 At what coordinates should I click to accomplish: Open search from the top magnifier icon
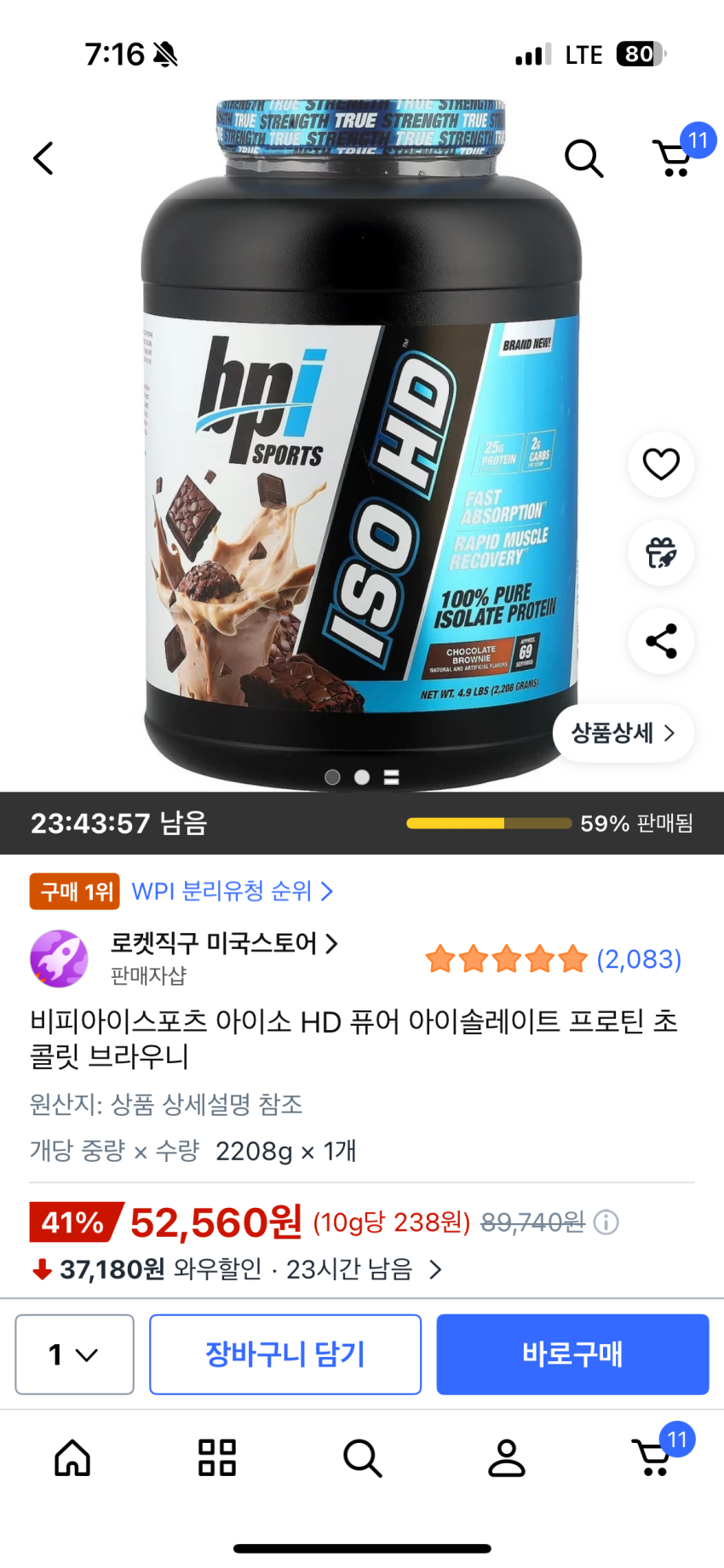[x=583, y=158]
